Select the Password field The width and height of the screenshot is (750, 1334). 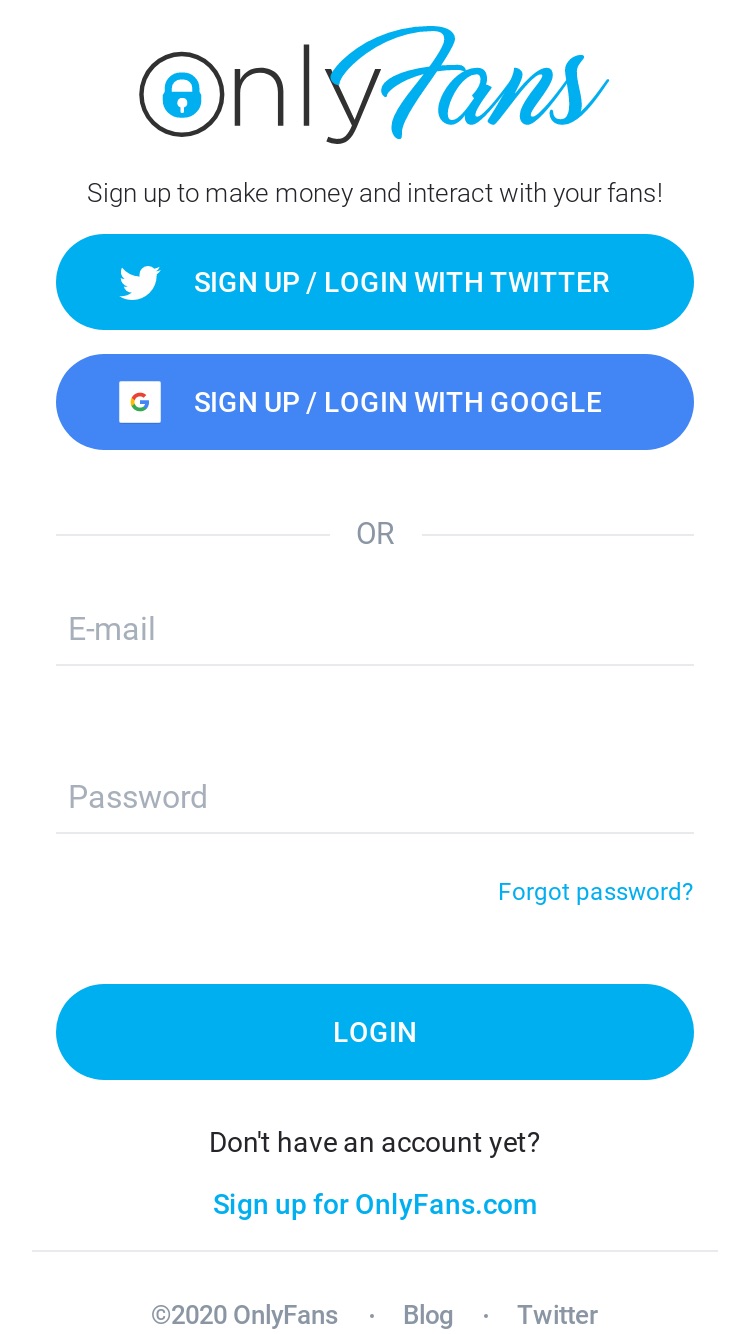point(375,797)
